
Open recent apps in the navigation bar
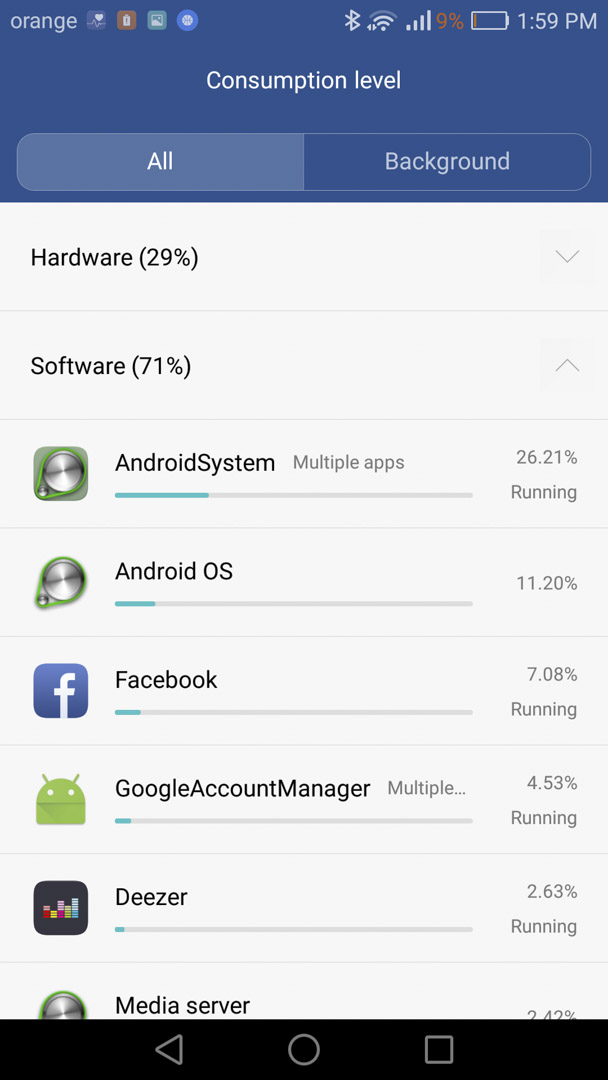(439, 1050)
